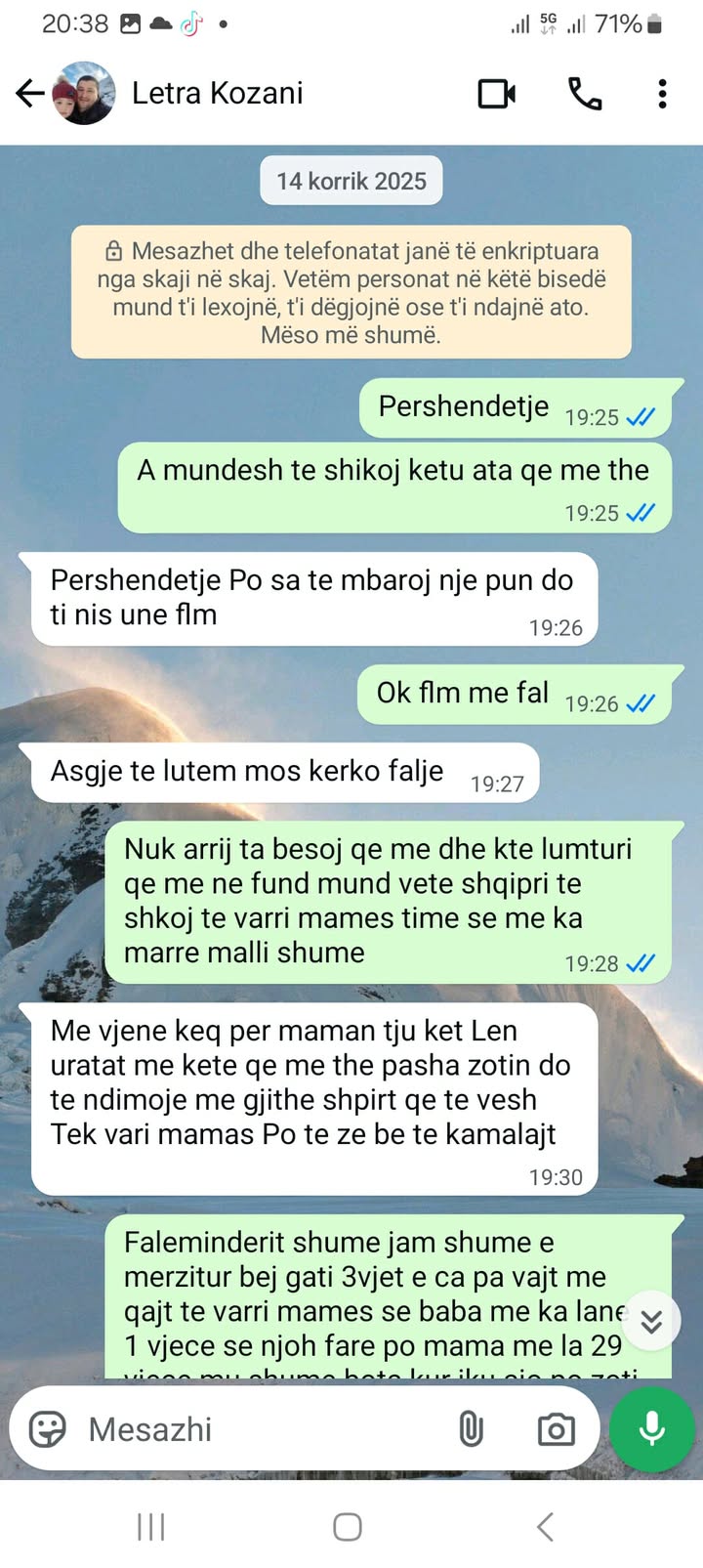
Task: Attach a file with the paperclip
Action: (x=471, y=1429)
